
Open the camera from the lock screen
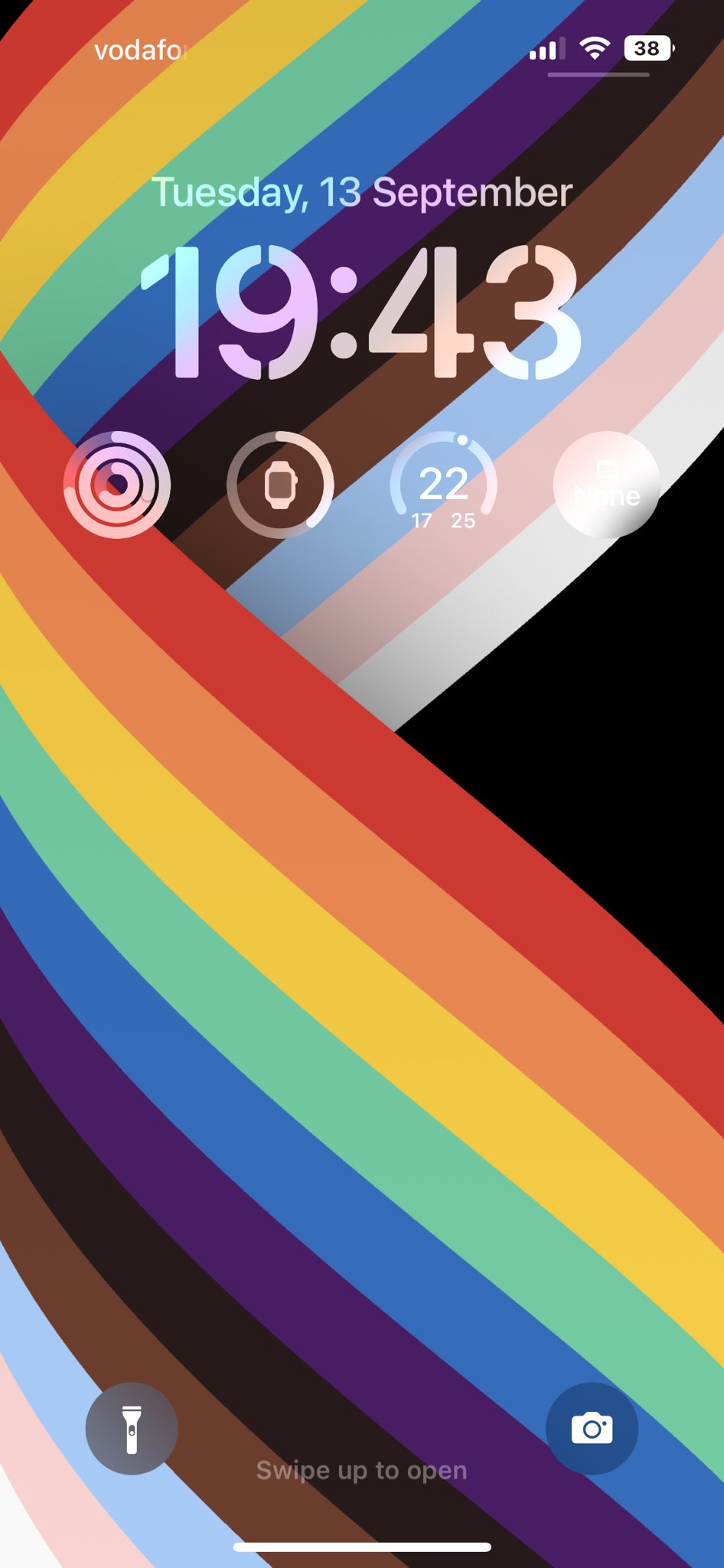(x=592, y=1428)
